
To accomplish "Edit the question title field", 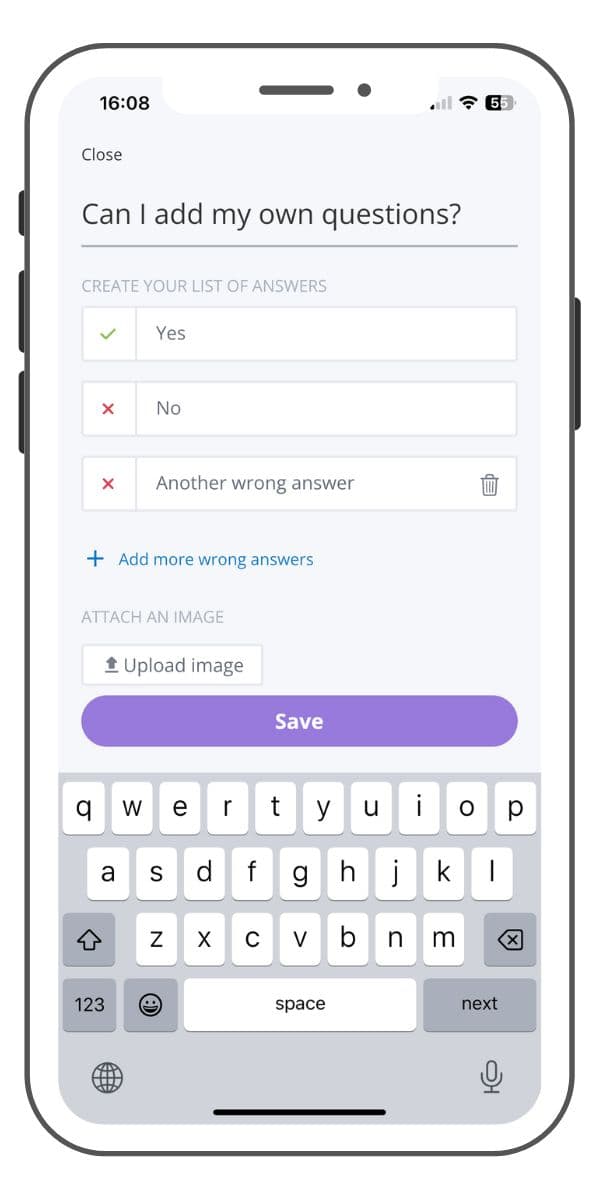I will pos(298,214).
